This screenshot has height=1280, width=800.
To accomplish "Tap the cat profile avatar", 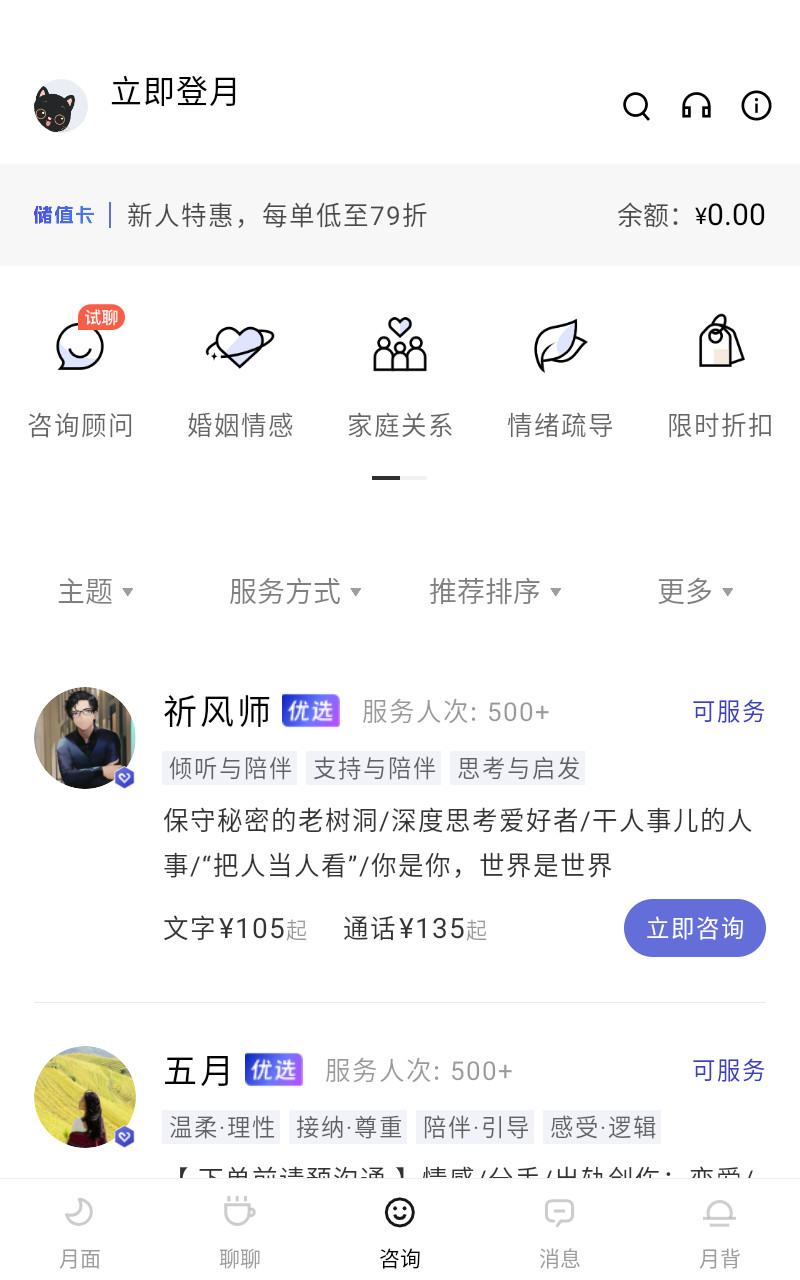I will pyautogui.click(x=60, y=106).
